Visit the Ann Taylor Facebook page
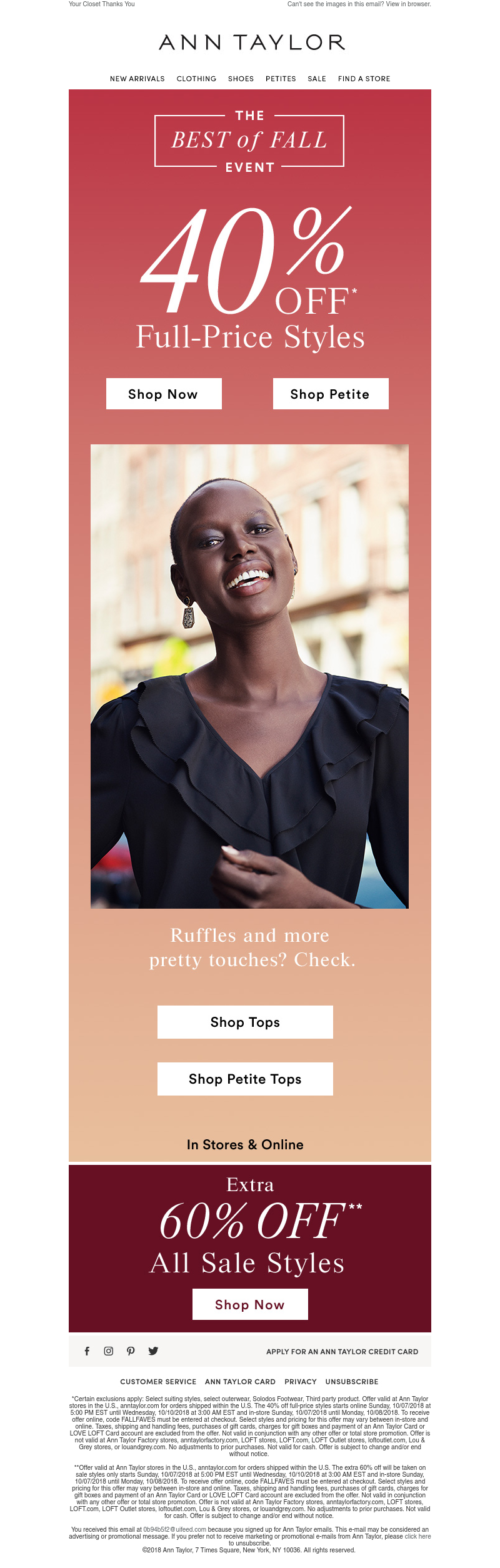The height and width of the screenshot is (1568, 500). (87, 1351)
